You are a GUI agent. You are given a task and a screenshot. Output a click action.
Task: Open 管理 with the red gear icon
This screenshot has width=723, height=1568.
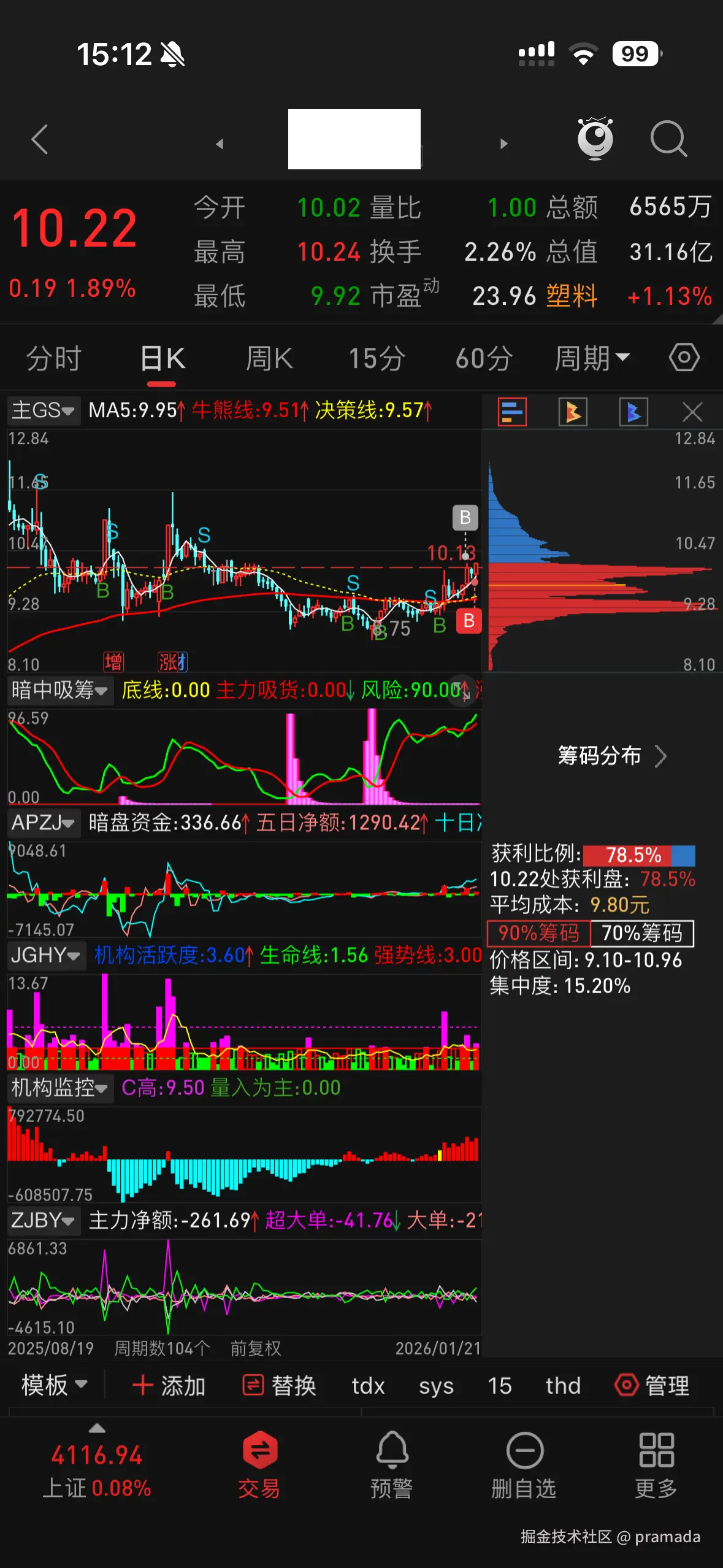(x=652, y=1385)
